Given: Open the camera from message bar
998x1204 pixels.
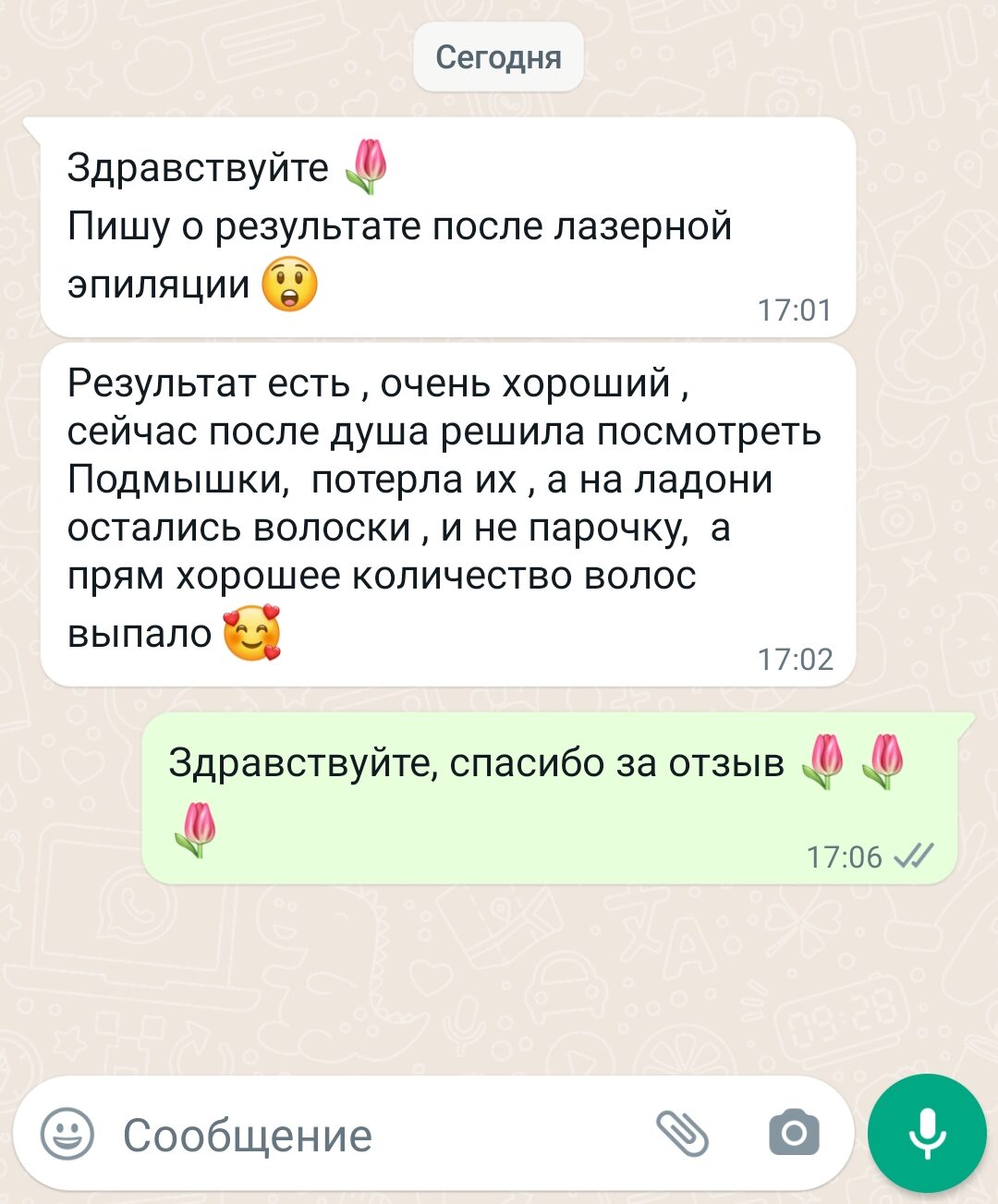Looking at the screenshot, I should coord(794,1133).
